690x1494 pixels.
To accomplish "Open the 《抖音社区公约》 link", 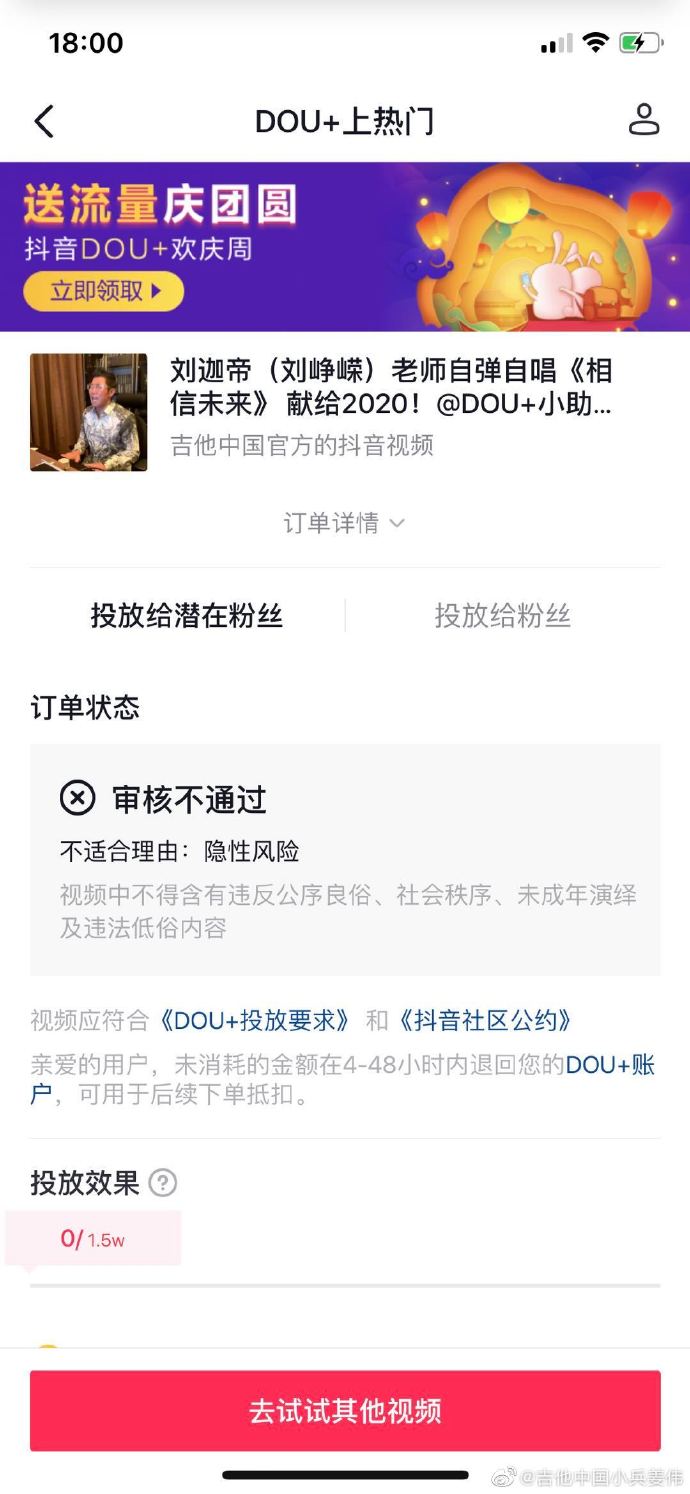I will [x=486, y=1021].
